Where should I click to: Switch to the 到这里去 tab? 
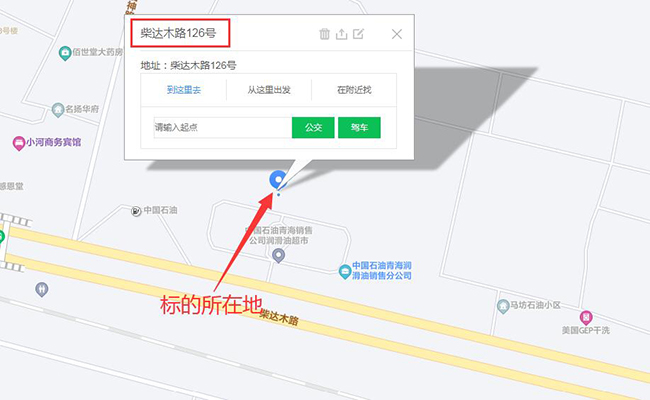coord(183,90)
